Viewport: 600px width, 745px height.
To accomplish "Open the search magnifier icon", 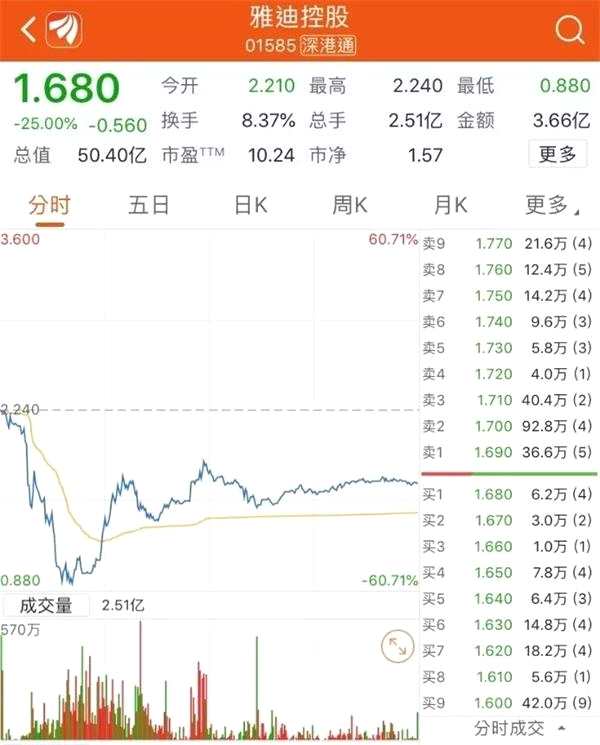I will pyautogui.click(x=568, y=31).
